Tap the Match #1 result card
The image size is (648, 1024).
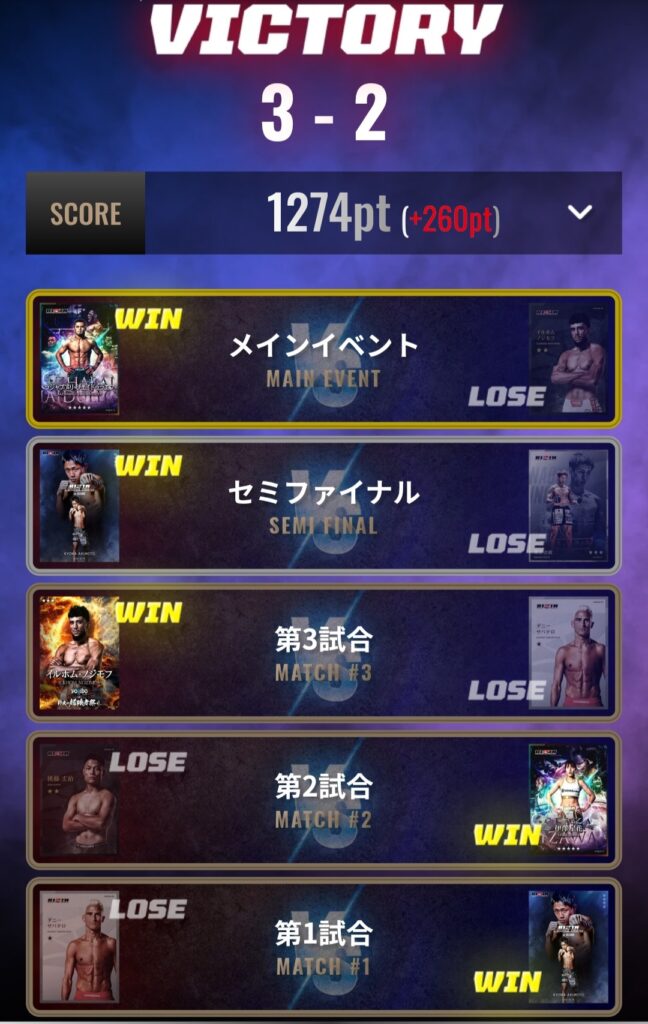pos(323,947)
